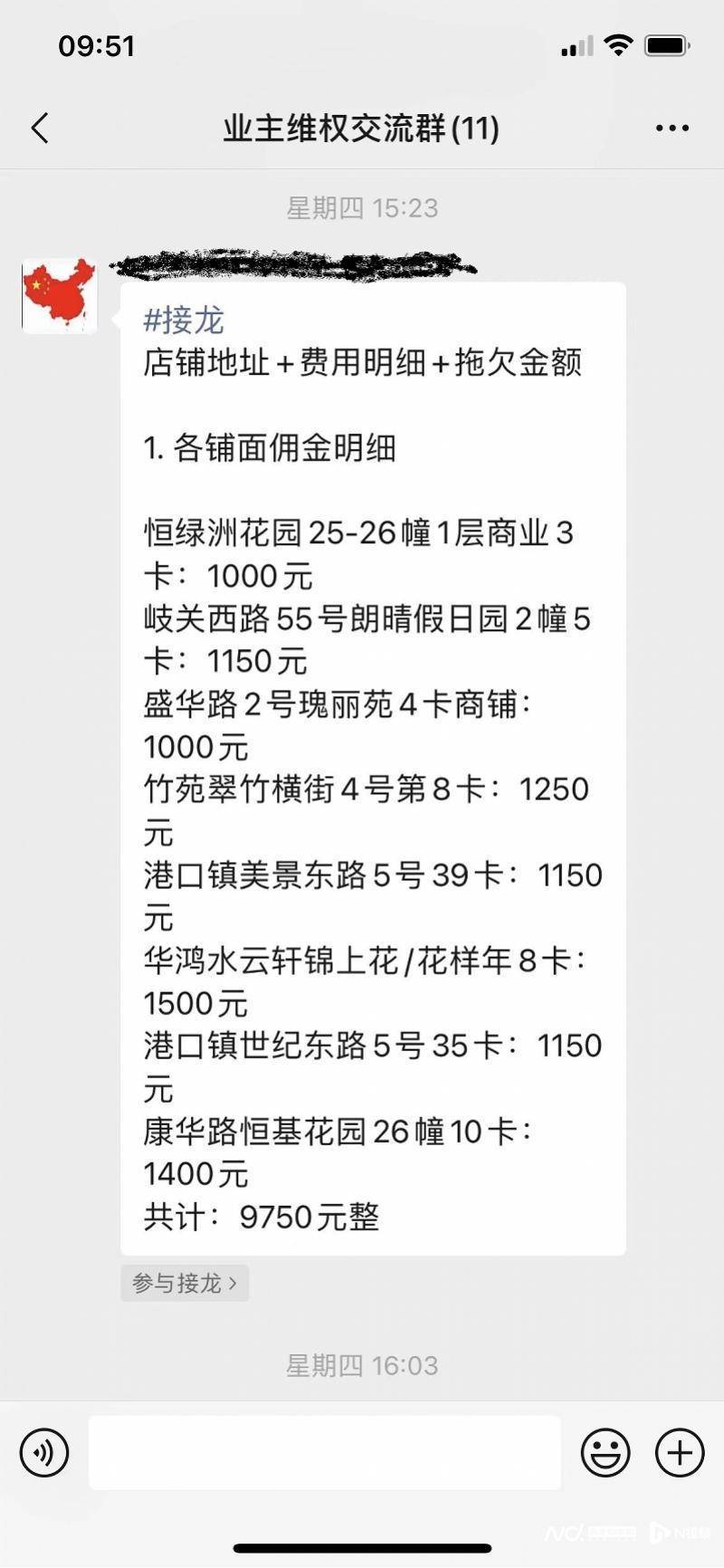Open the plus attachments menu
This screenshot has height=1568, width=724.
coord(680,1453)
